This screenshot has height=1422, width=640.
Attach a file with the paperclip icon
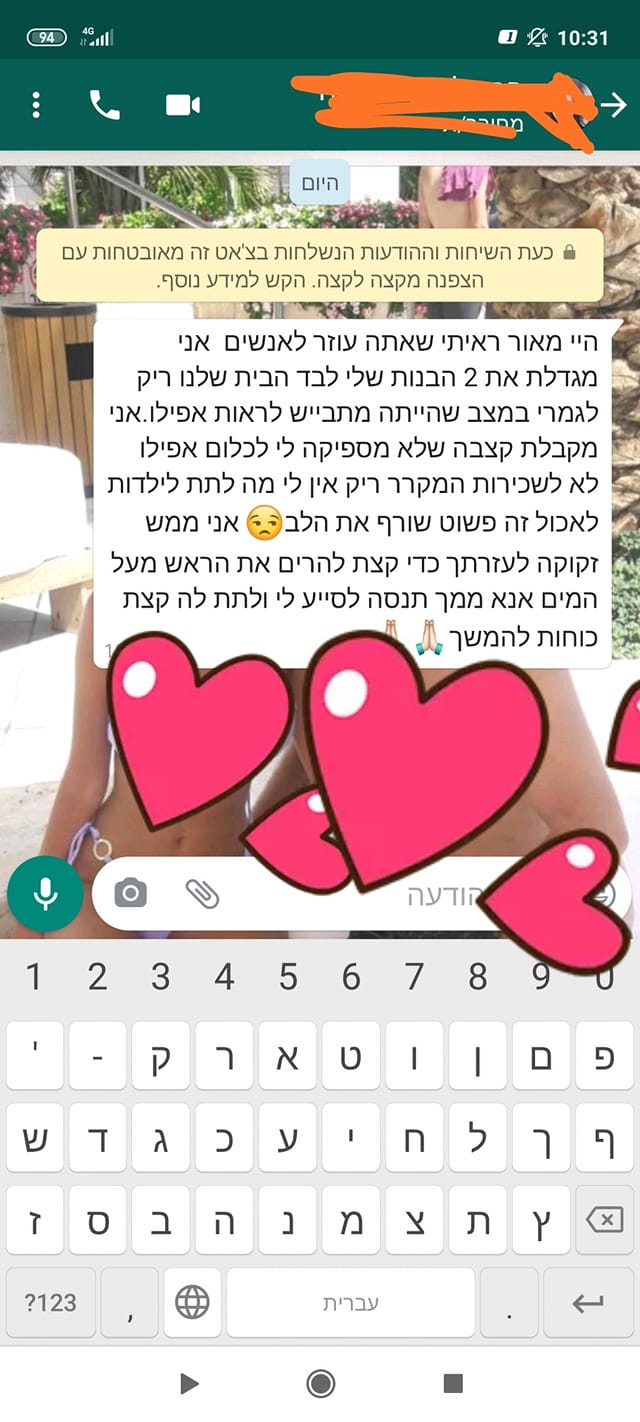[x=202, y=893]
